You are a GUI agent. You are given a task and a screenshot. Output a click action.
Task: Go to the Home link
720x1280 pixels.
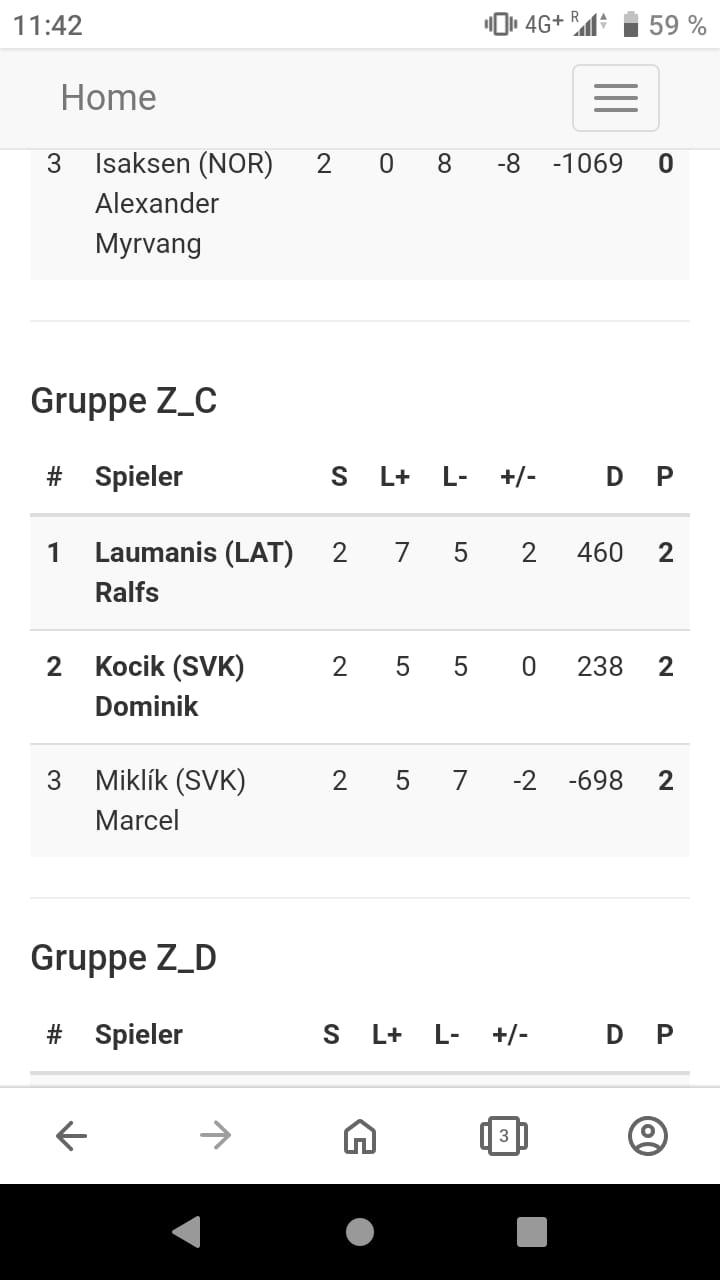pyautogui.click(x=108, y=98)
